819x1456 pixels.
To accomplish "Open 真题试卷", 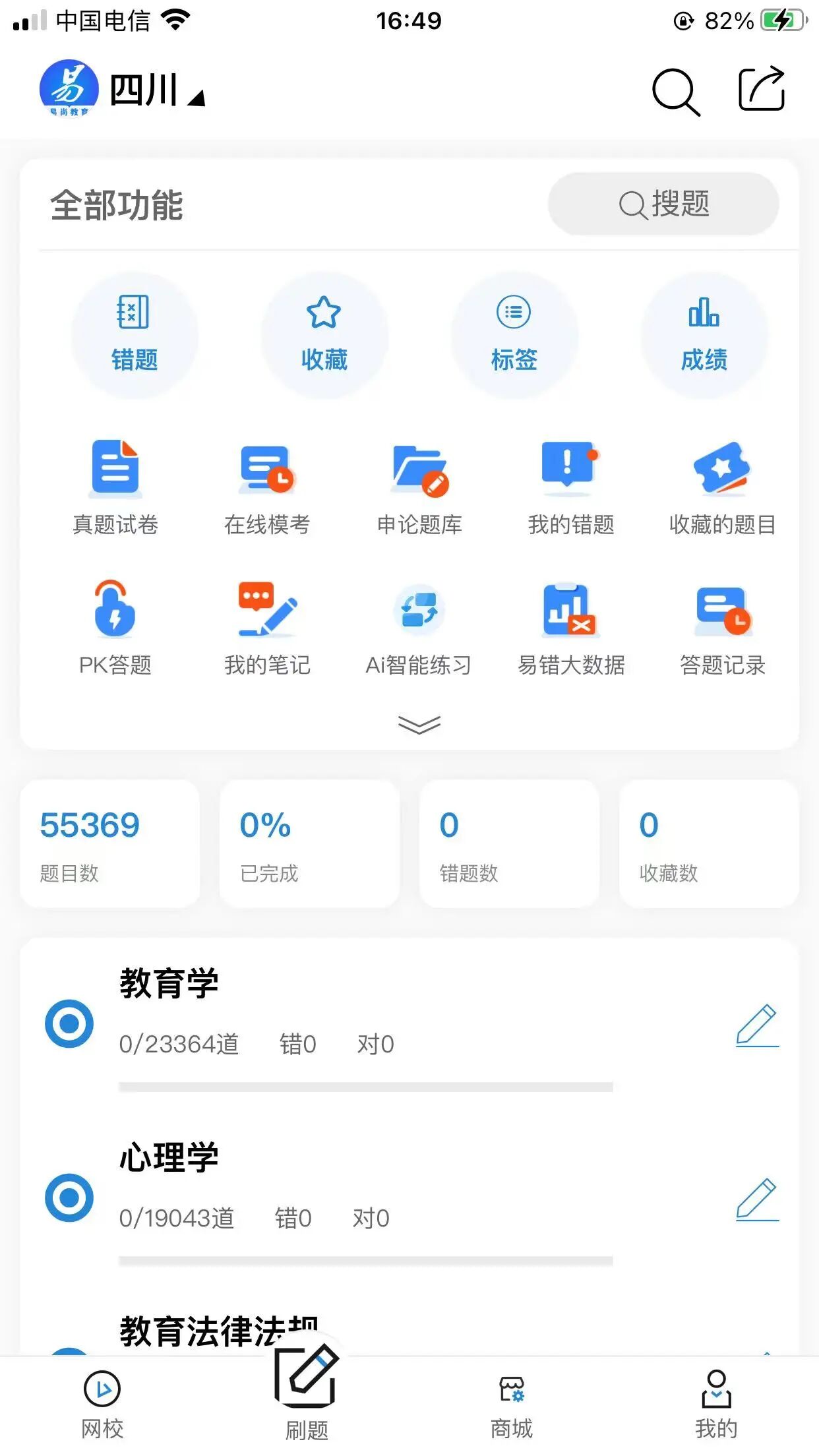I will click(x=115, y=488).
